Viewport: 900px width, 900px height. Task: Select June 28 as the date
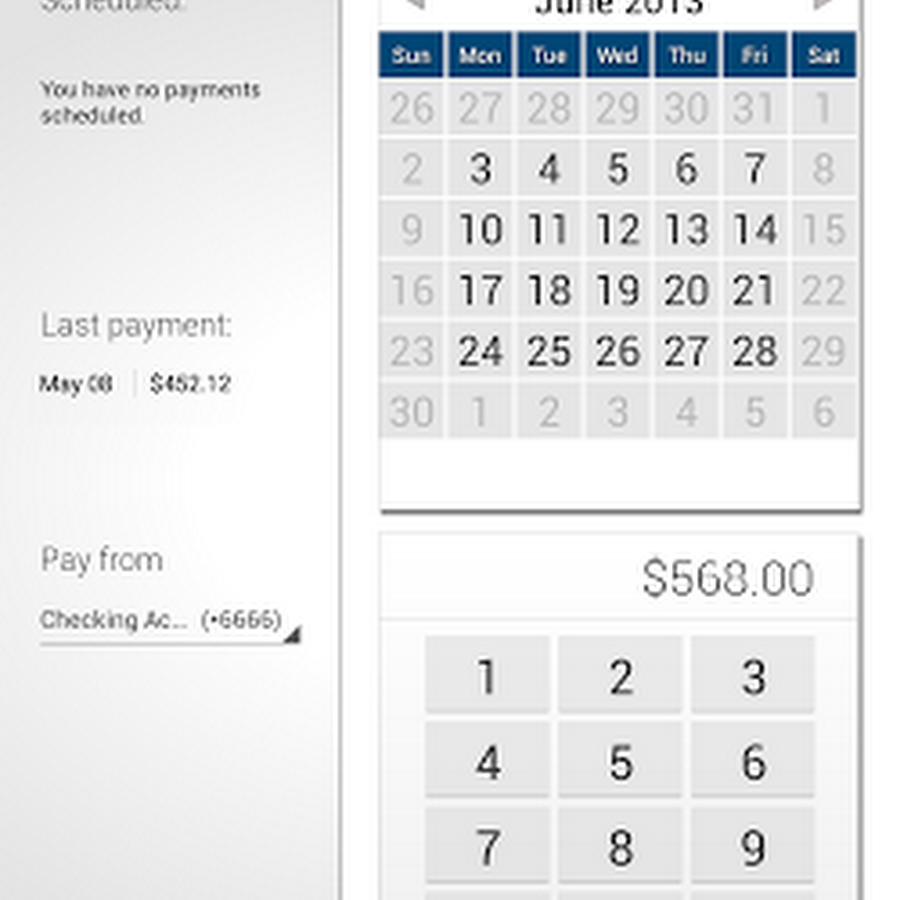[x=755, y=351]
